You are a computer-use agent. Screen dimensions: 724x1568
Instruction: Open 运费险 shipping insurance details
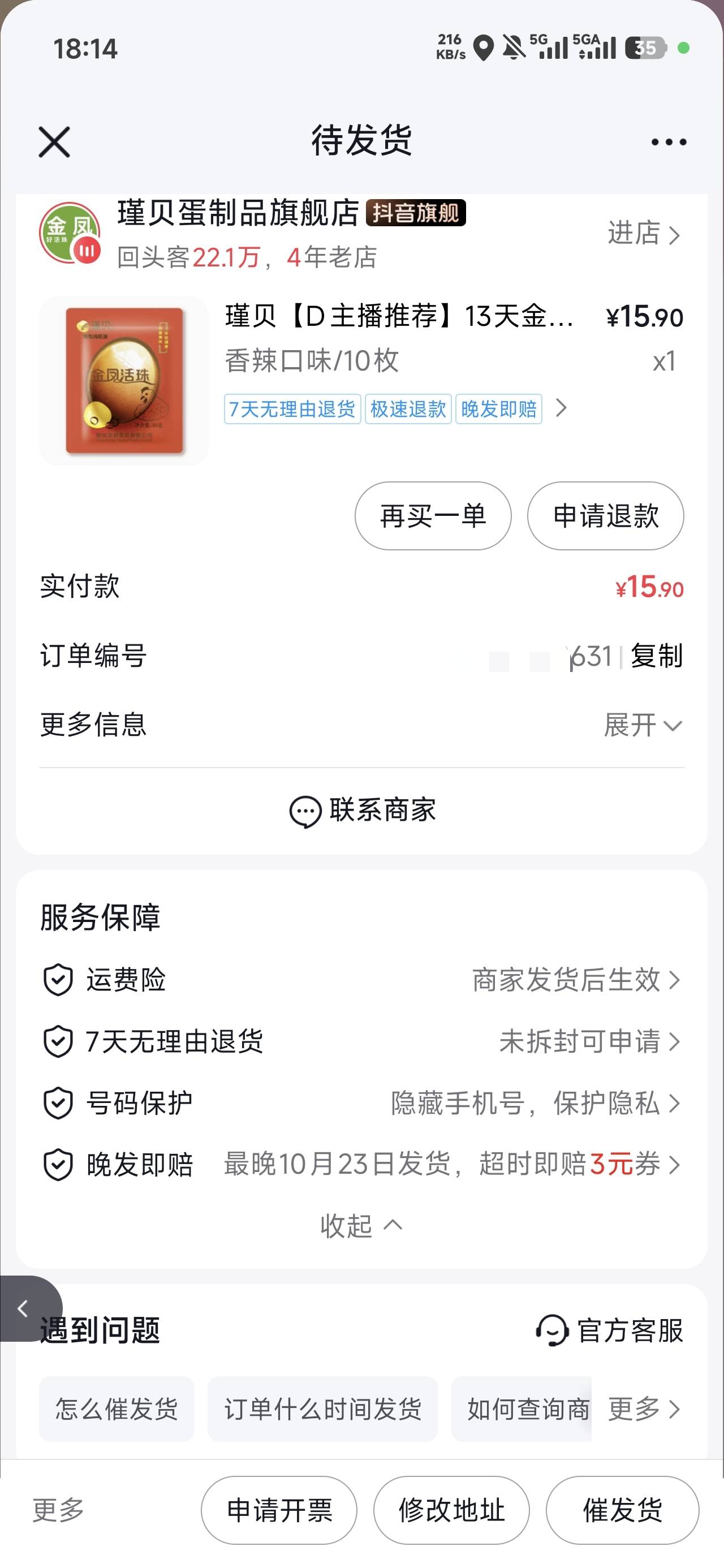pos(361,980)
